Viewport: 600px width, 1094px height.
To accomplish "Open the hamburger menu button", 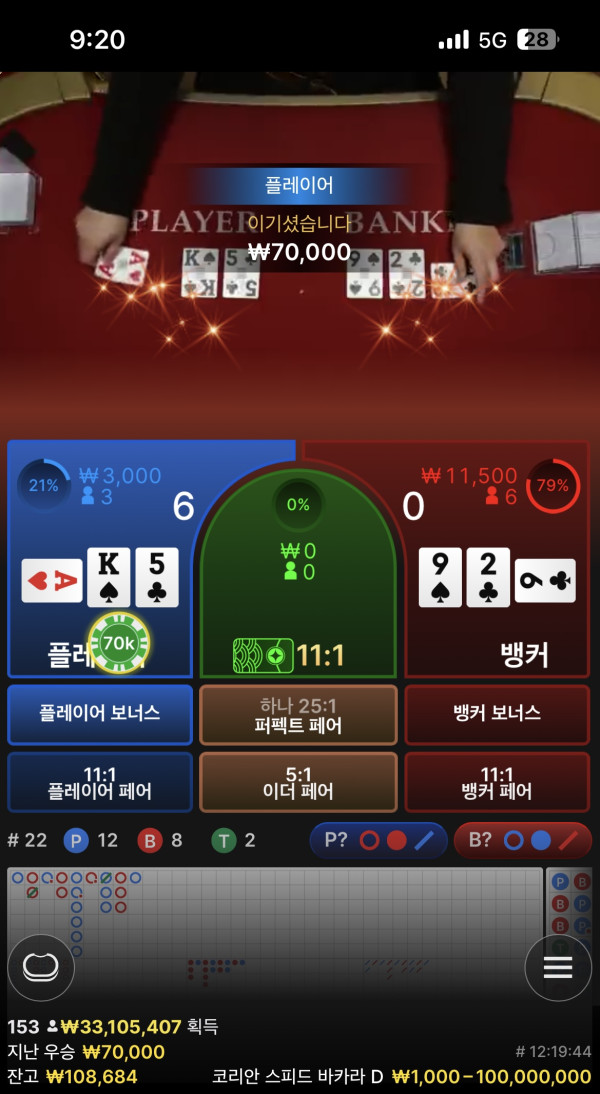I will click(x=557, y=967).
